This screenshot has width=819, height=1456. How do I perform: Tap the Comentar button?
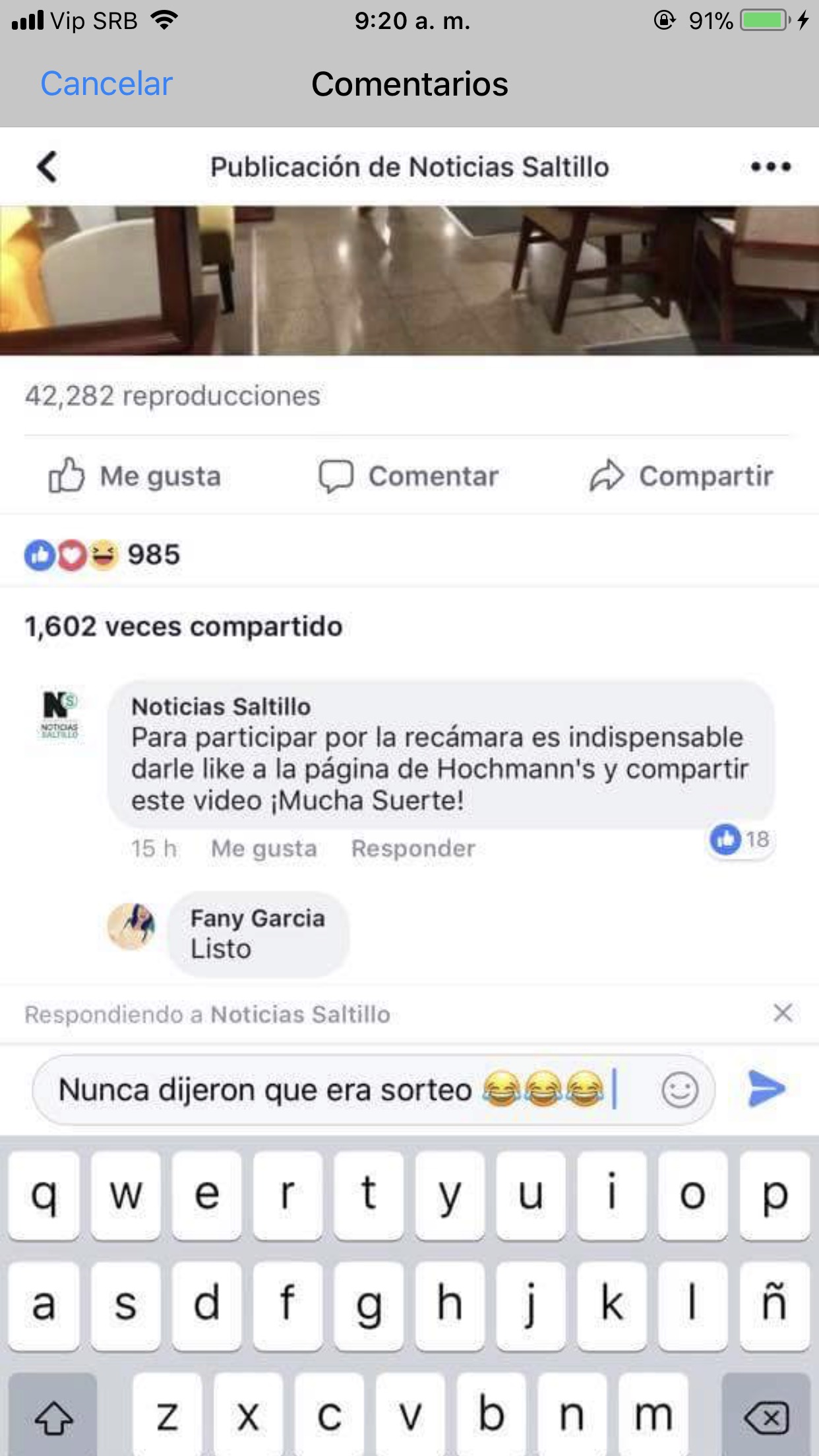[409, 476]
